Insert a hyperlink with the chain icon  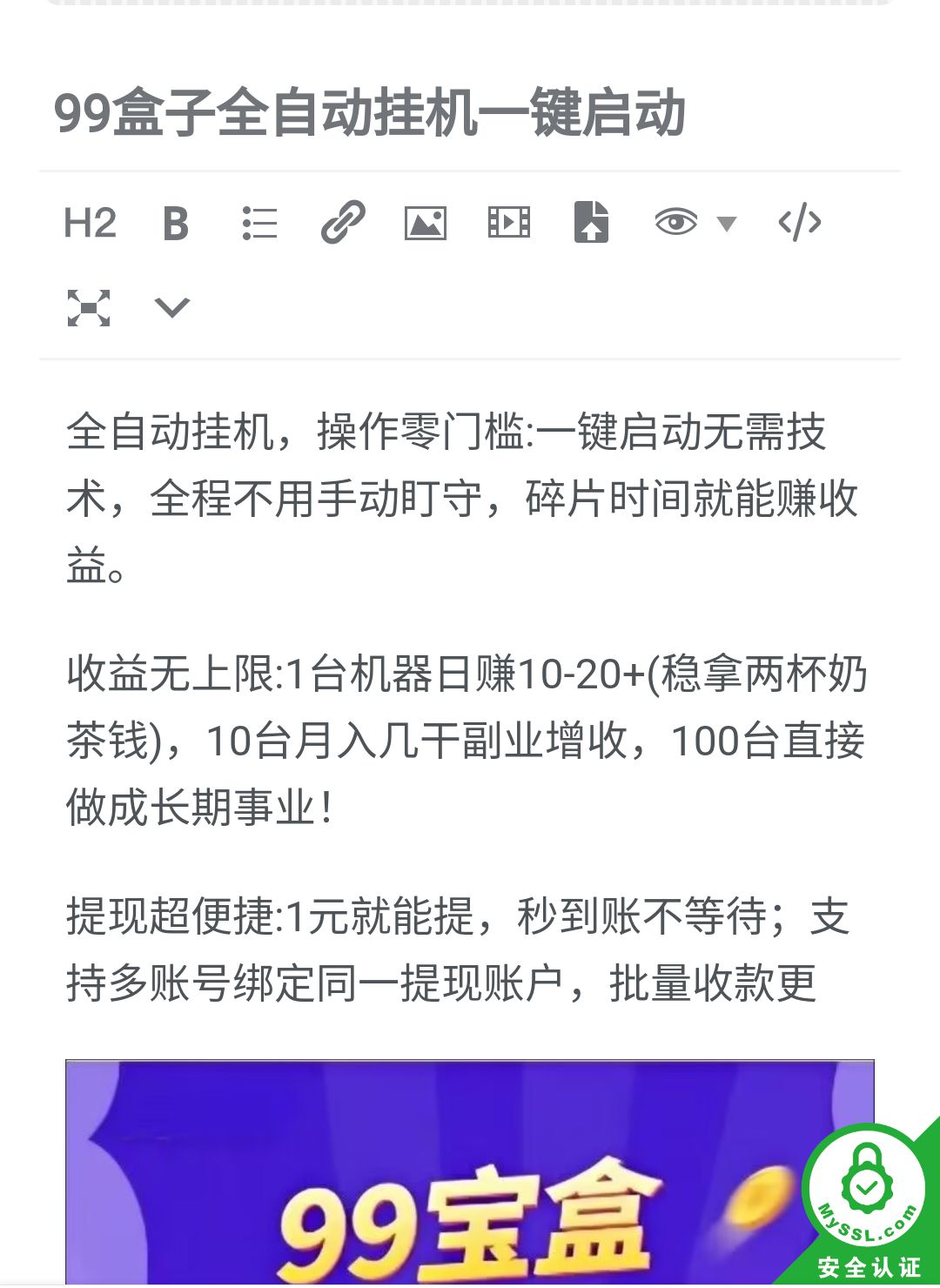(343, 223)
